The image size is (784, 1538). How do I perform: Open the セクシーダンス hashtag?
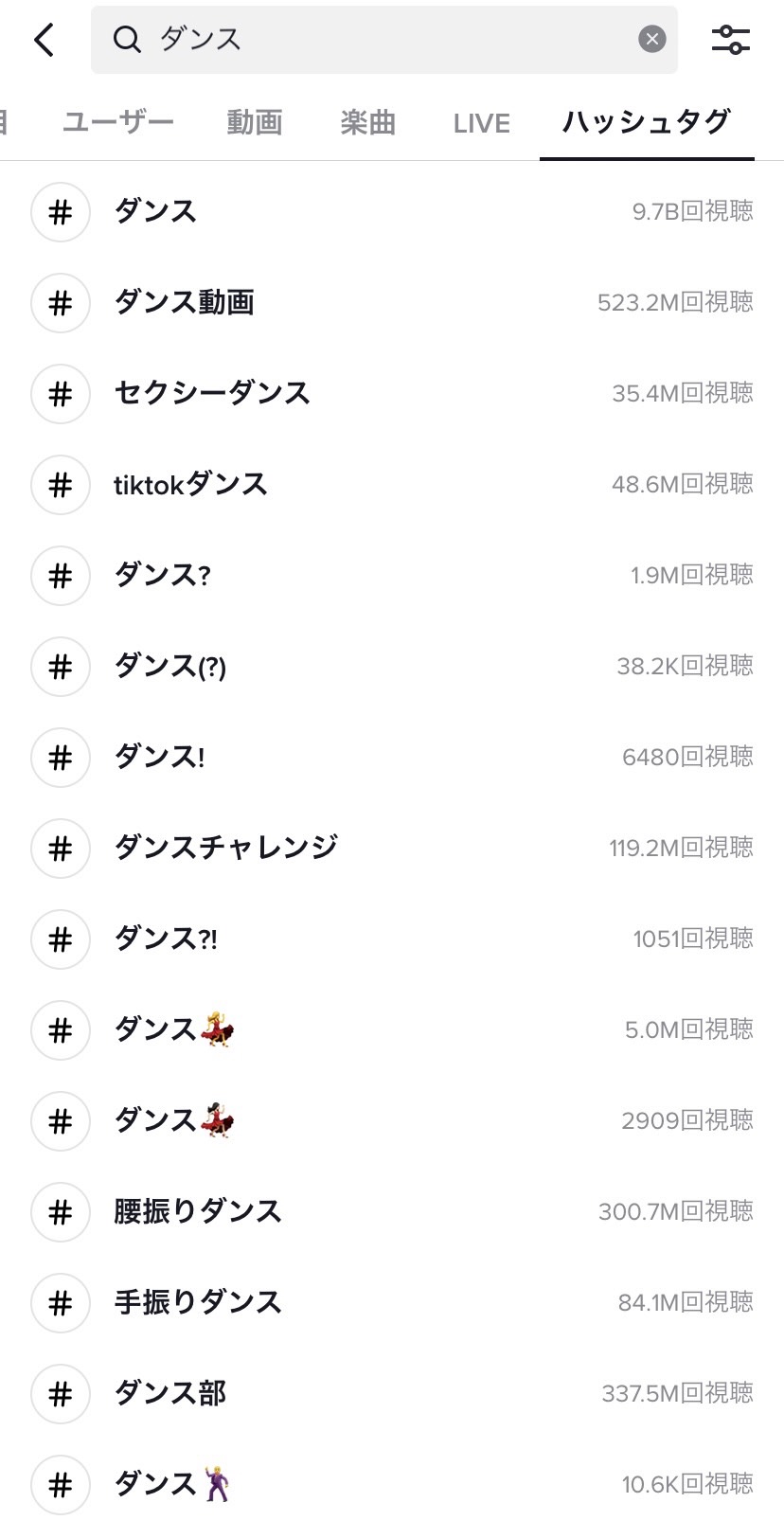(392, 393)
